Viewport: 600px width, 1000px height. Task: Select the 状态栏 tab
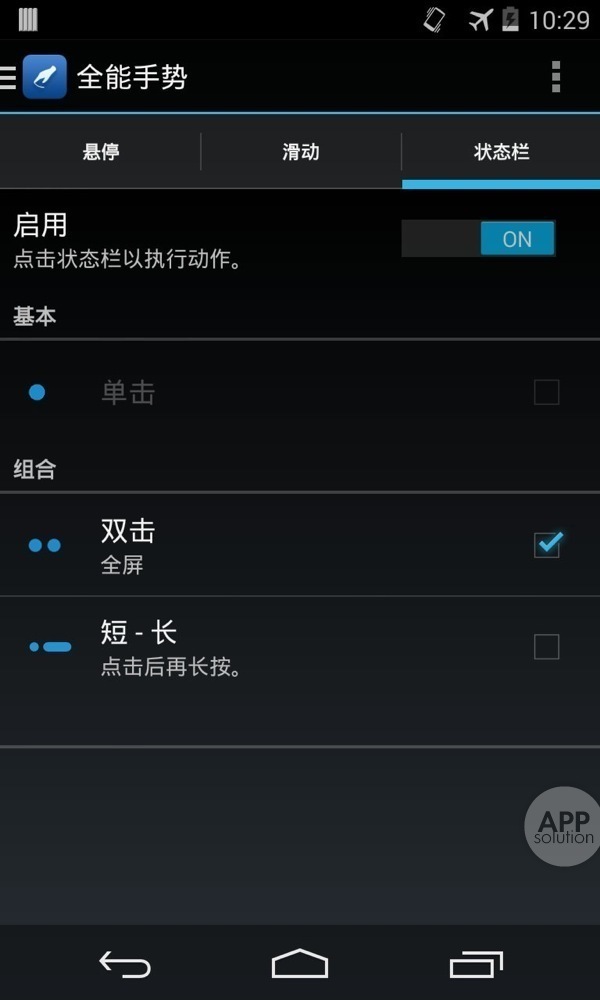point(501,152)
